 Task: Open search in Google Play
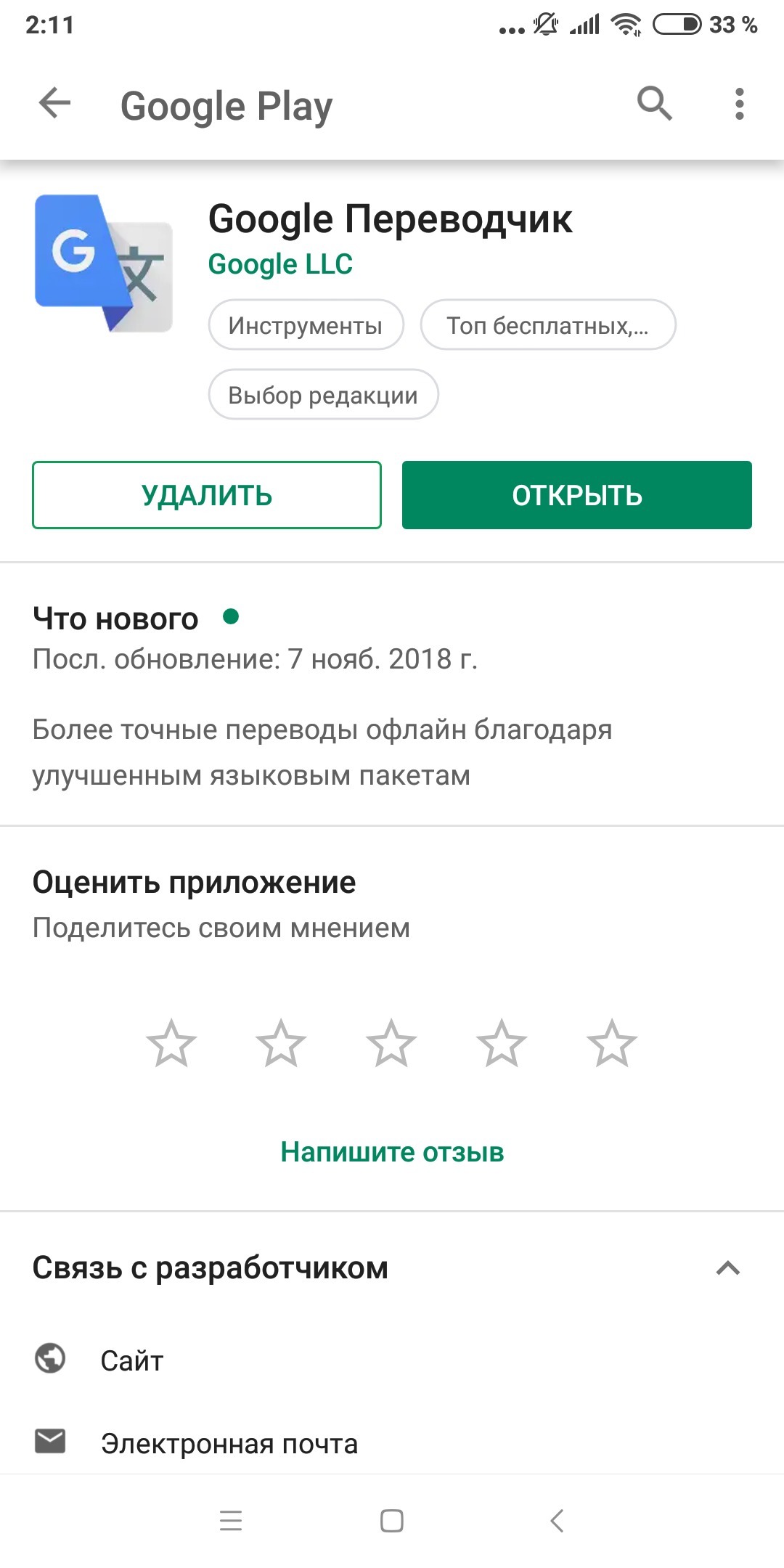tap(654, 103)
